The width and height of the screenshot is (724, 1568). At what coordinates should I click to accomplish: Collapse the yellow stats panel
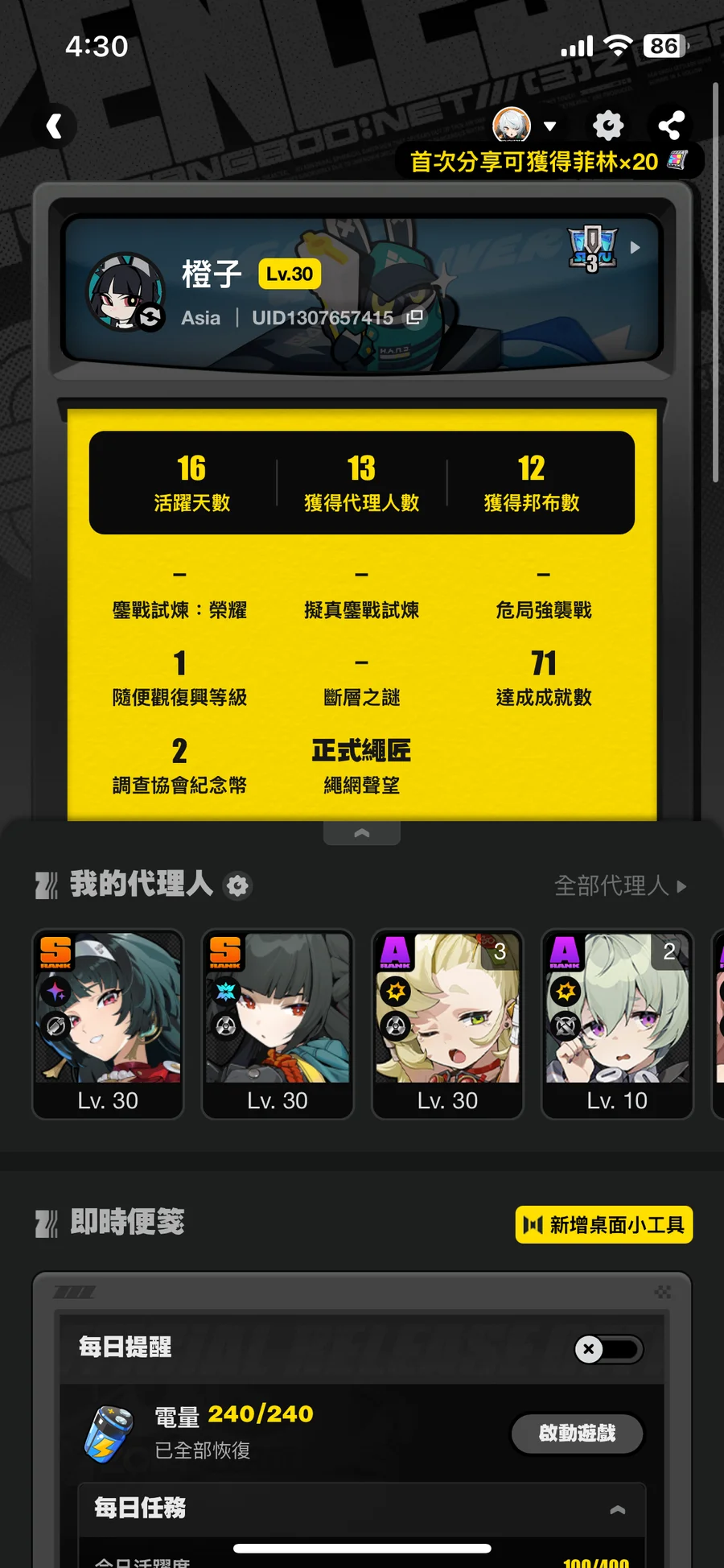362,833
